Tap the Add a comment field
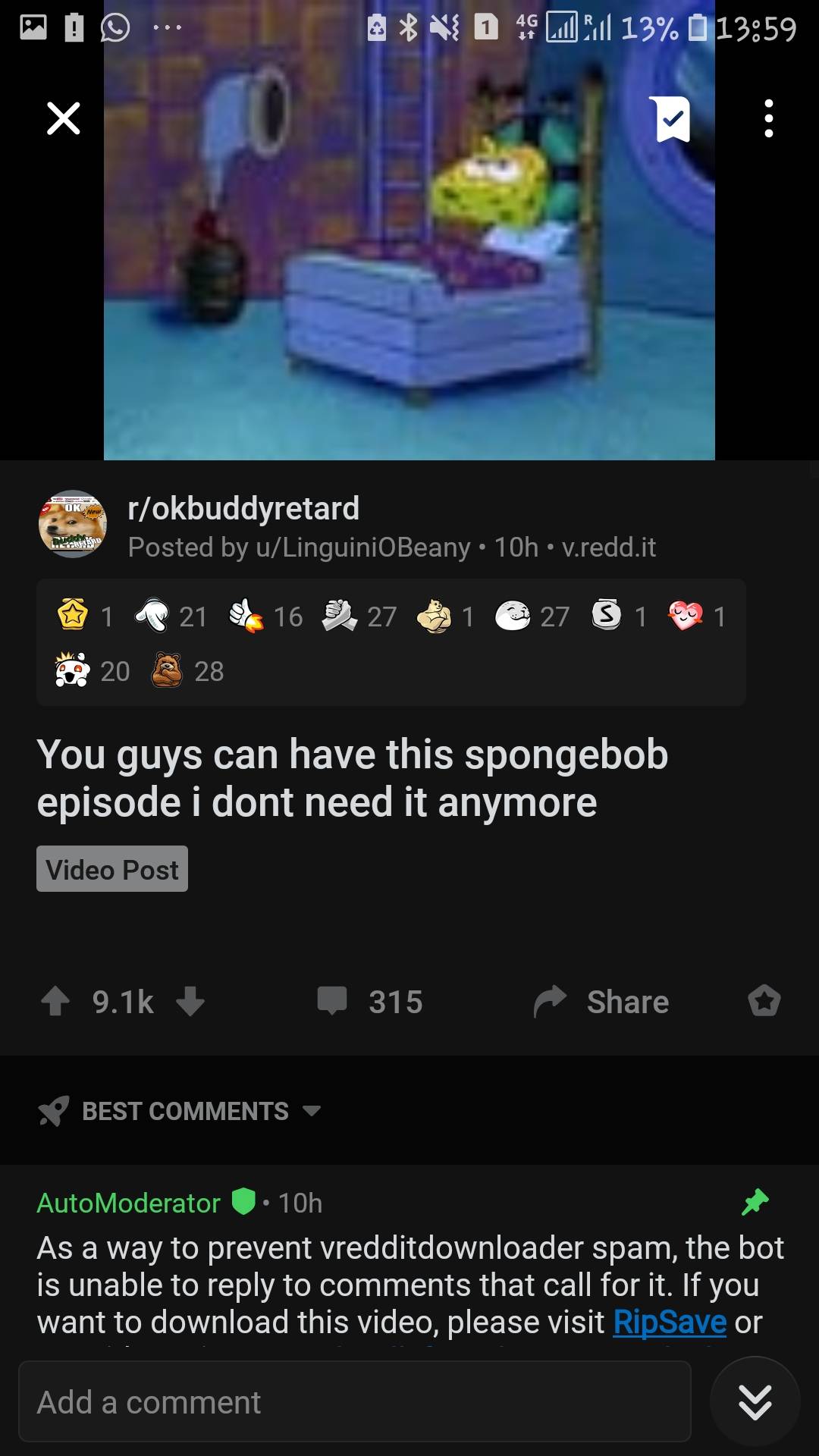The height and width of the screenshot is (1456, 819). coord(356,1401)
